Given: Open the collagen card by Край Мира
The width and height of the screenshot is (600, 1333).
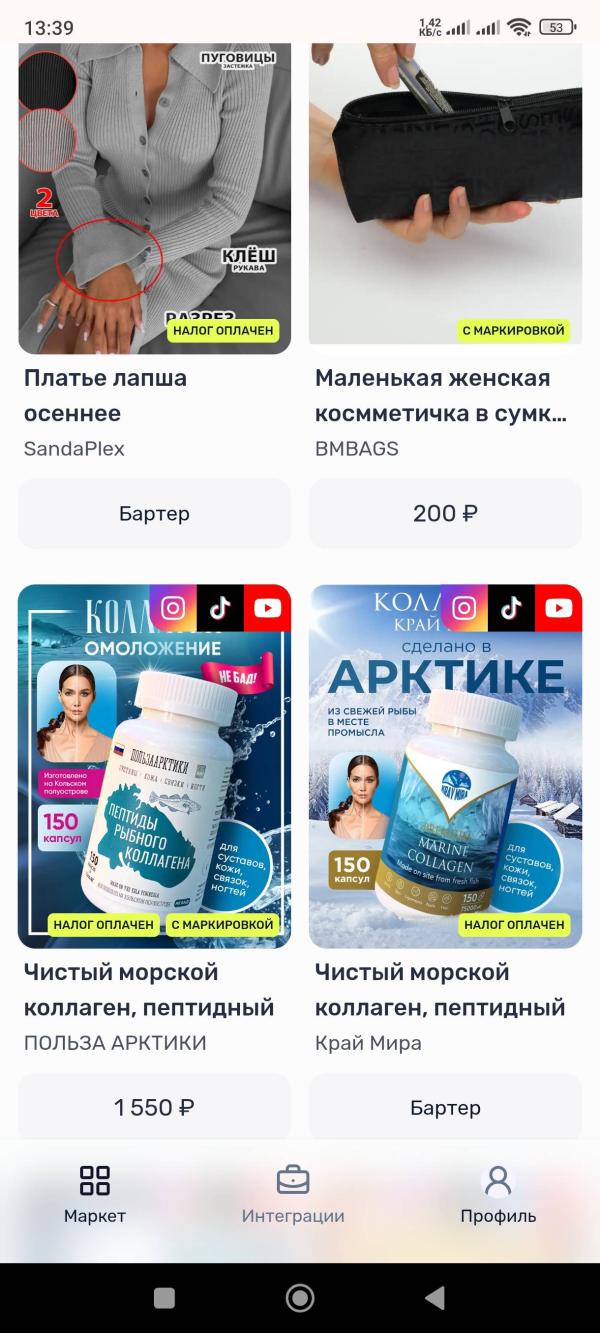Looking at the screenshot, I should click(x=445, y=765).
